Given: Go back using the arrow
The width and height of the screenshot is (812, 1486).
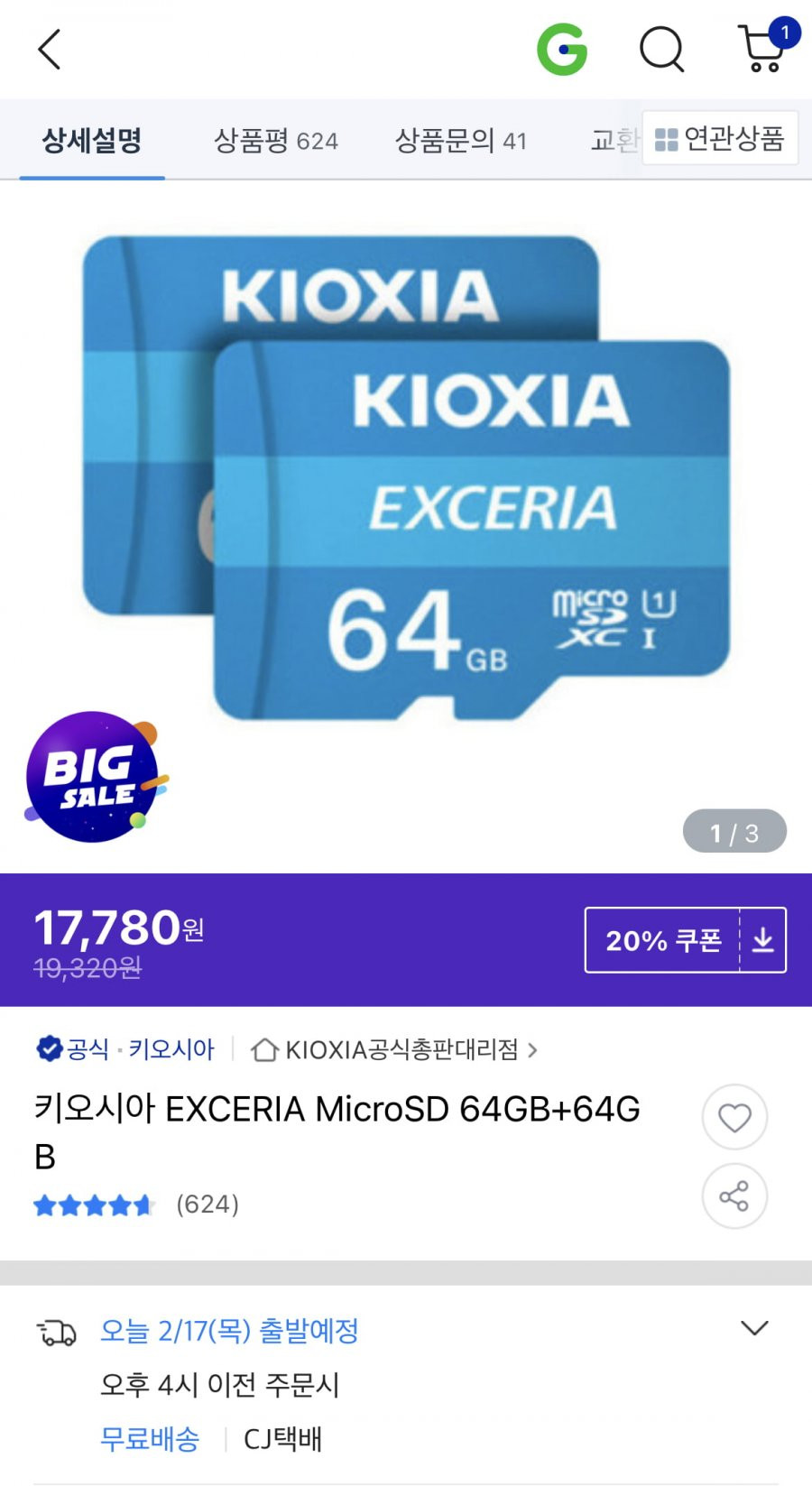Looking at the screenshot, I should 50,49.
